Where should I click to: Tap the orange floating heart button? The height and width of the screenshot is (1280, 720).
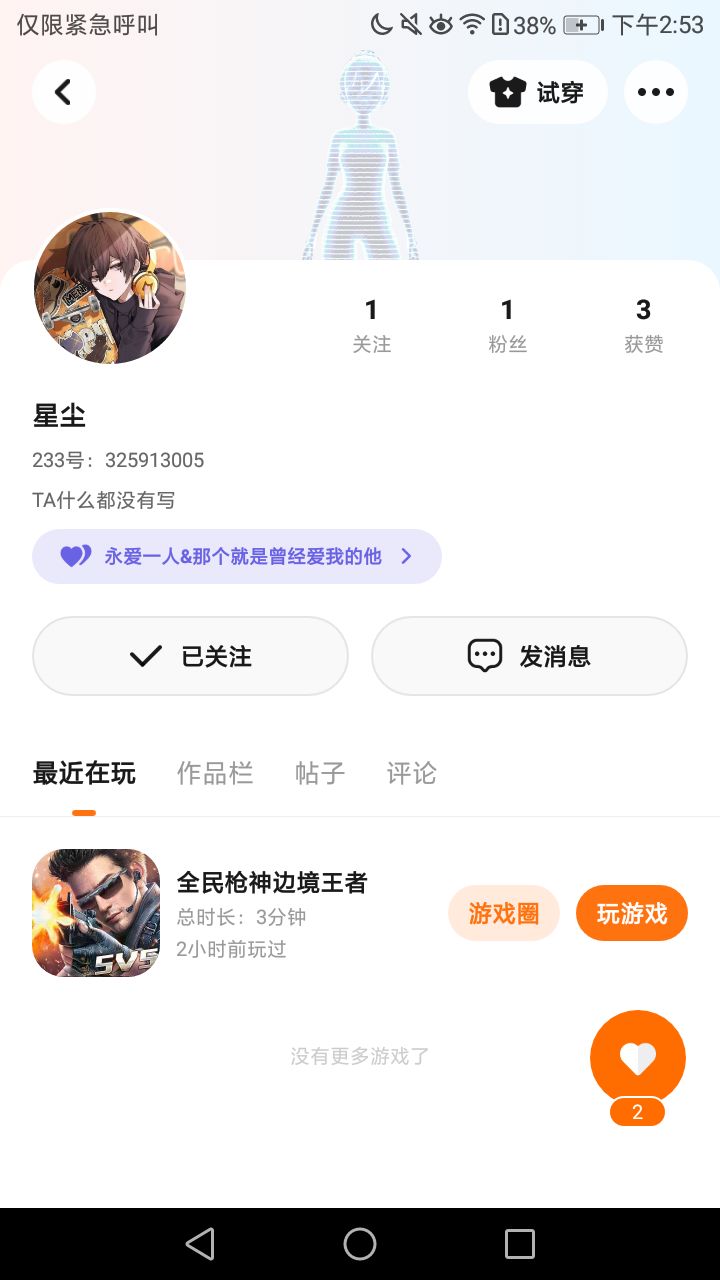point(637,1059)
